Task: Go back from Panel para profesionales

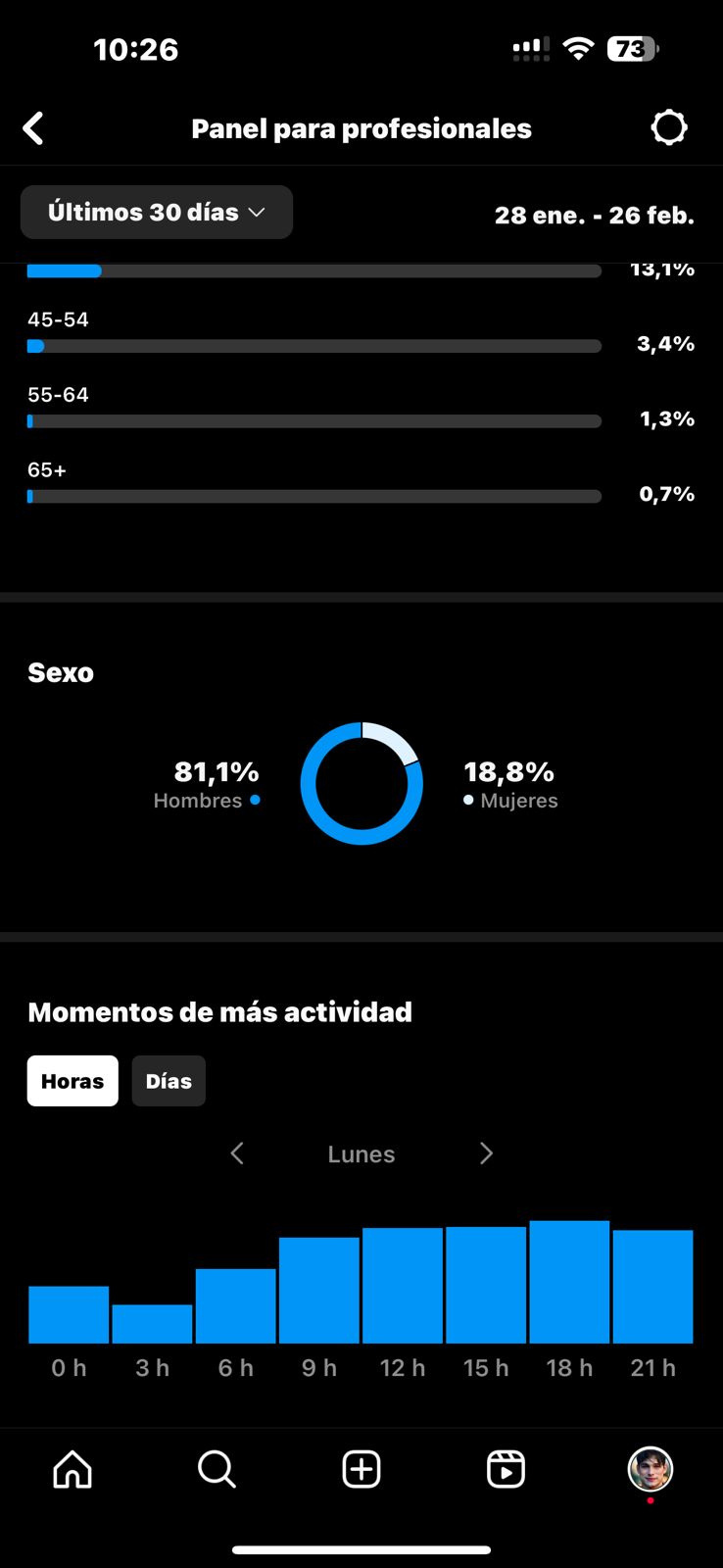Action: [x=33, y=128]
